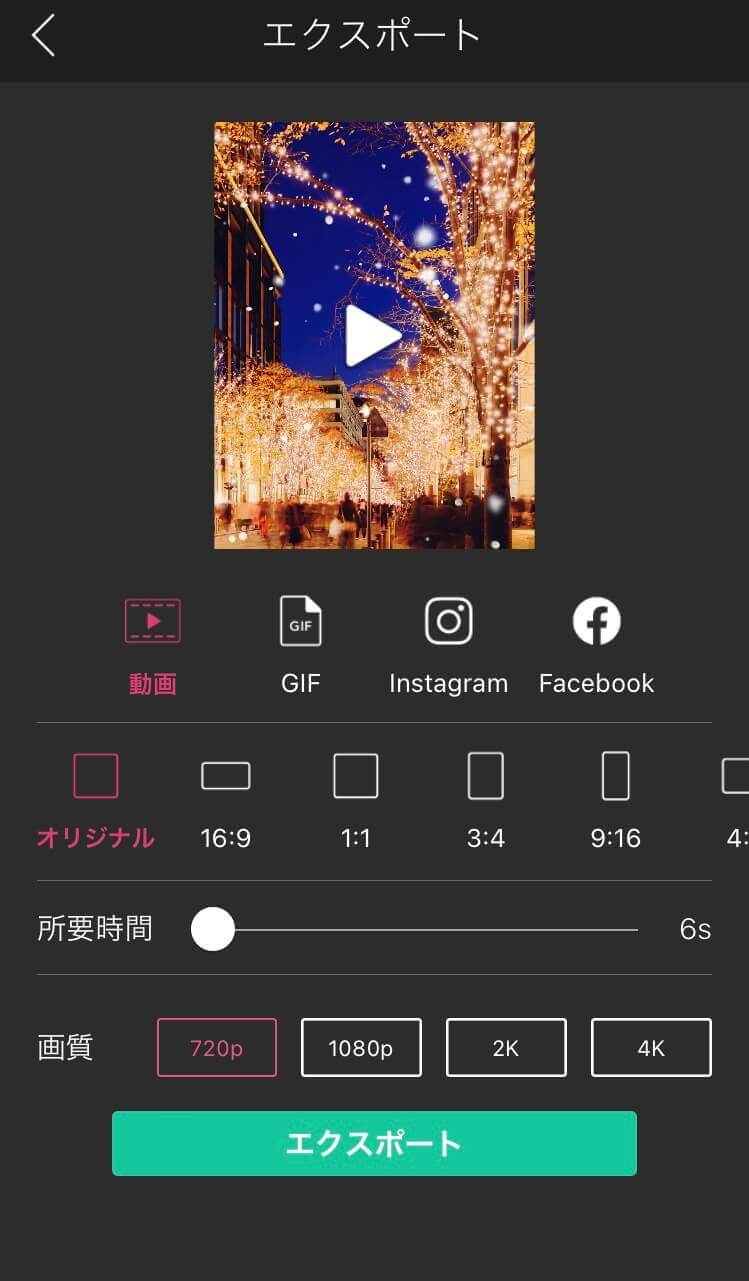The image size is (749, 1281).
Task: Choose Instagram sharing icon
Action: pyautogui.click(x=447, y=620)
